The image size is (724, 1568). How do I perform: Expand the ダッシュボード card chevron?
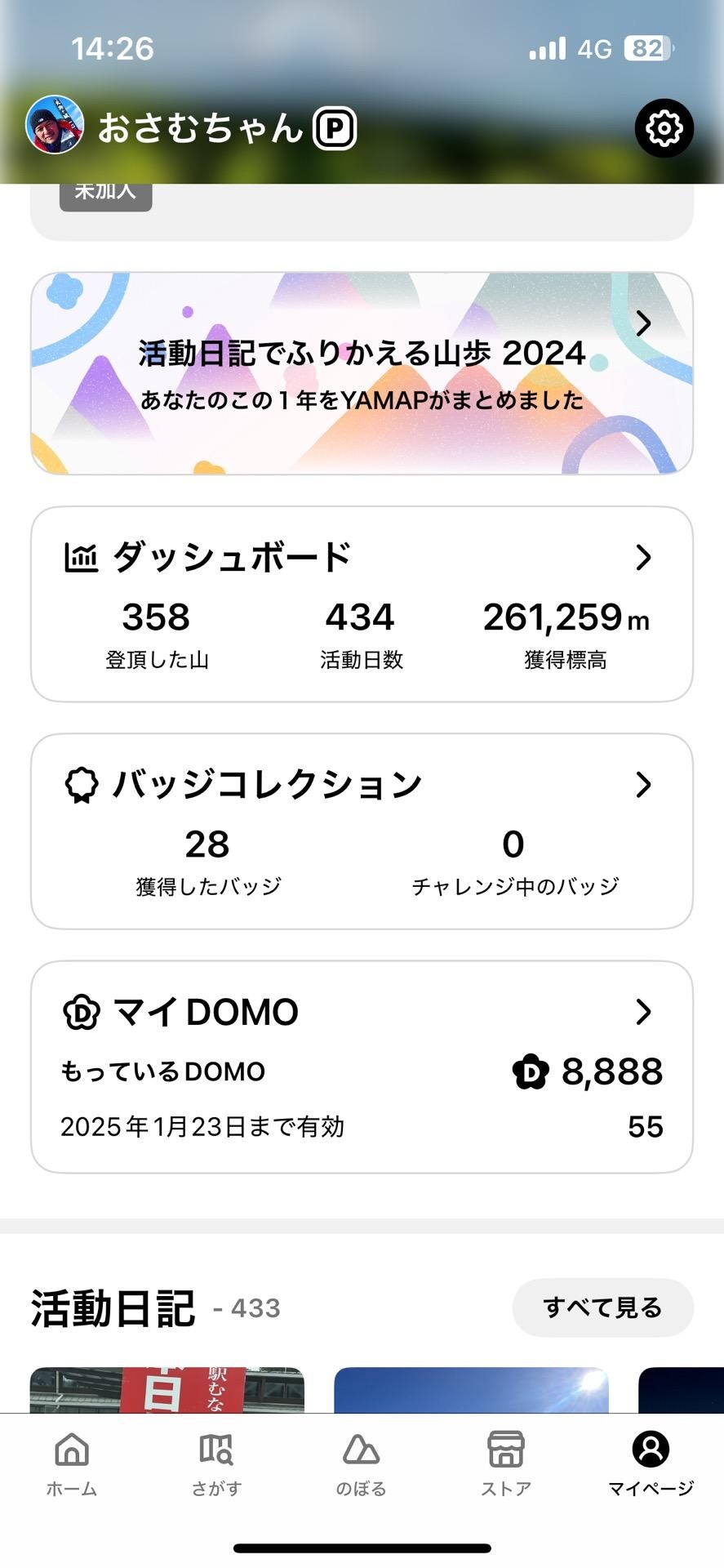(x=644, y=558)
